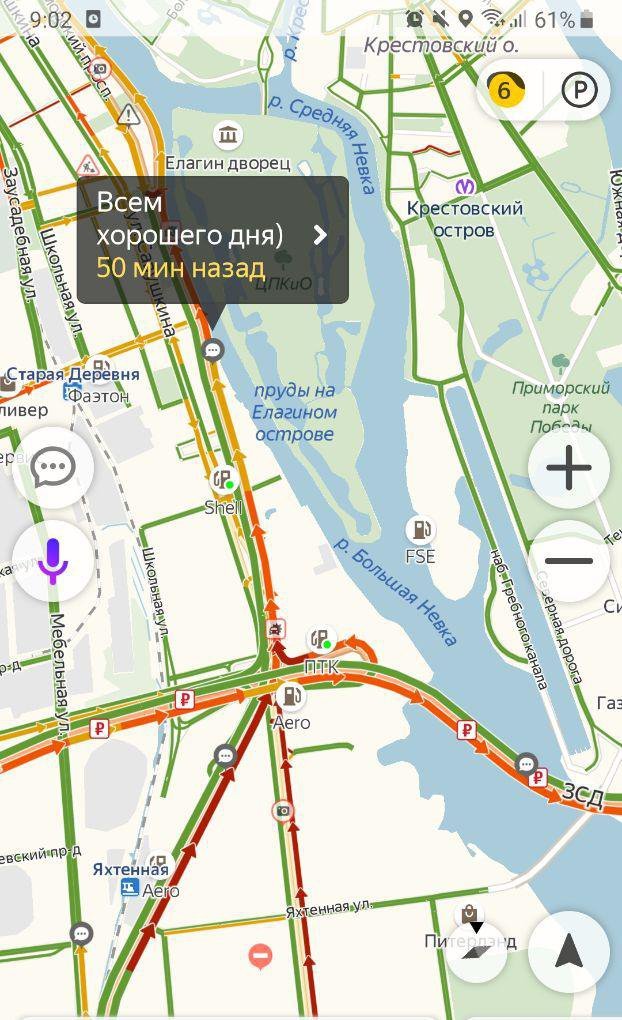Open the speed camera marker
The height and width of the screenshot is (1020, 622).
pos(284,810)
